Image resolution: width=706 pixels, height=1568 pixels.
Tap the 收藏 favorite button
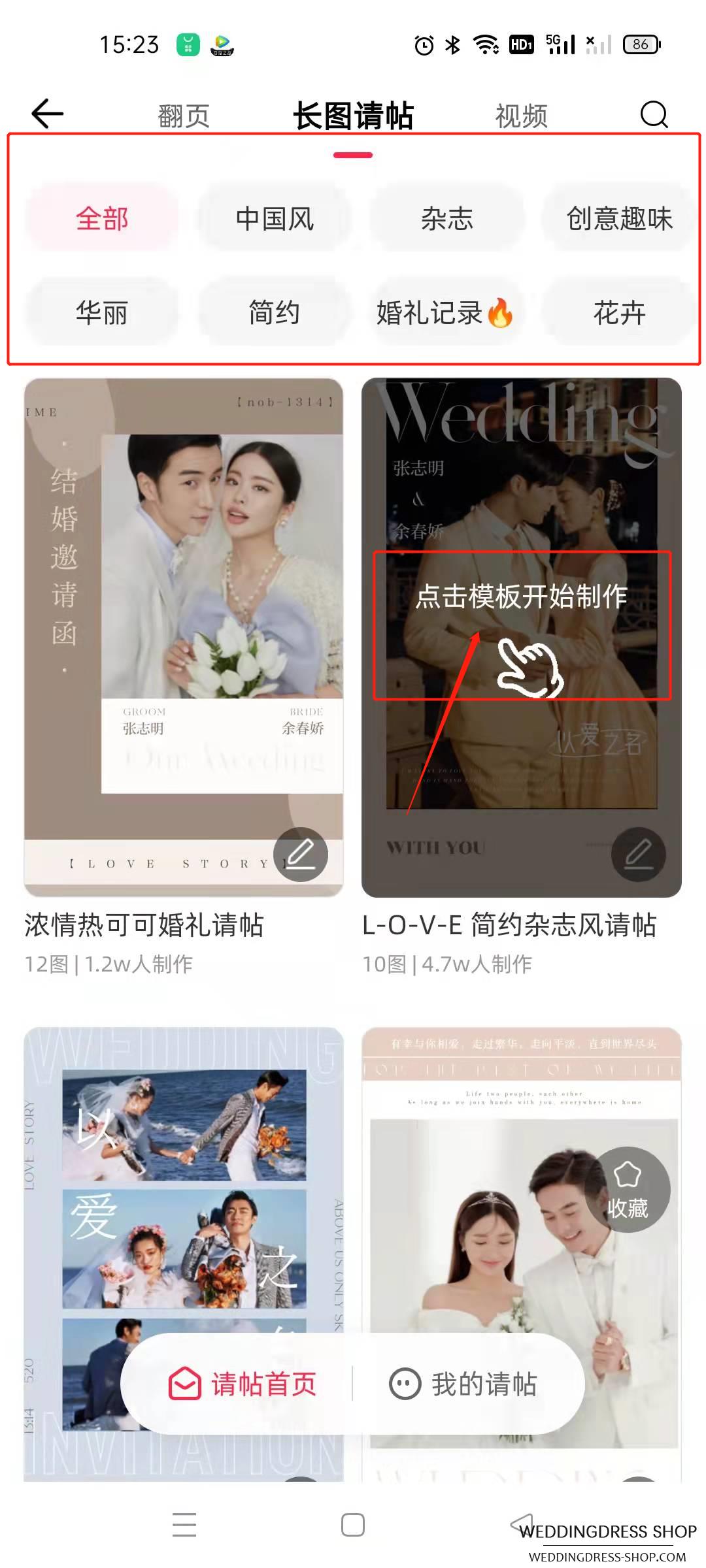point(628,1189)
